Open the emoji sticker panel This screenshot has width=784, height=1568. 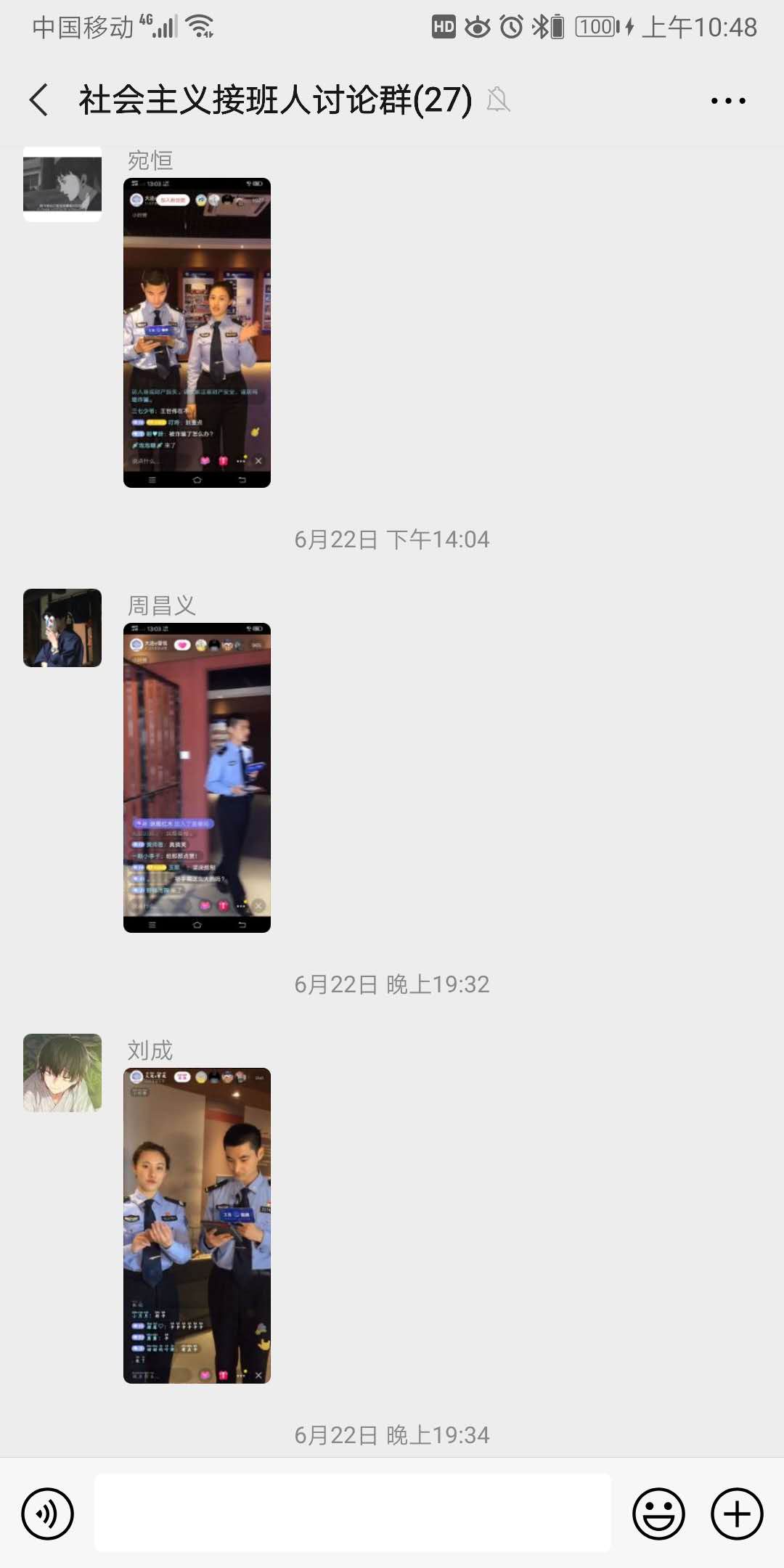[658, 1514]
